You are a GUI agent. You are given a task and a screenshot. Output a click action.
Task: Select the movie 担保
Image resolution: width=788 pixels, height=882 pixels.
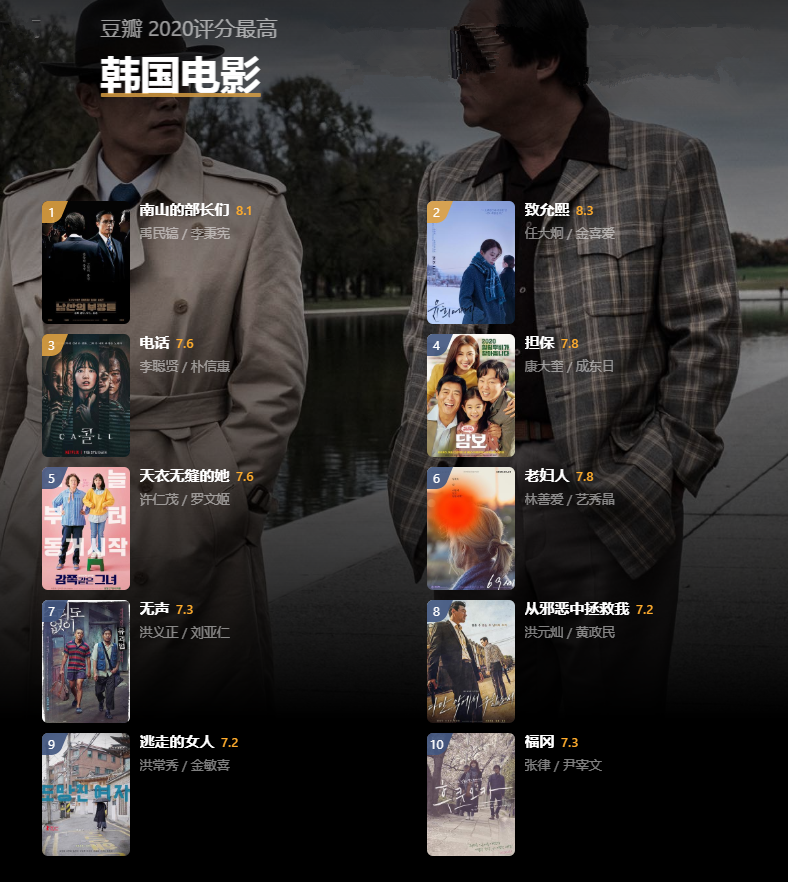(539, 343)
